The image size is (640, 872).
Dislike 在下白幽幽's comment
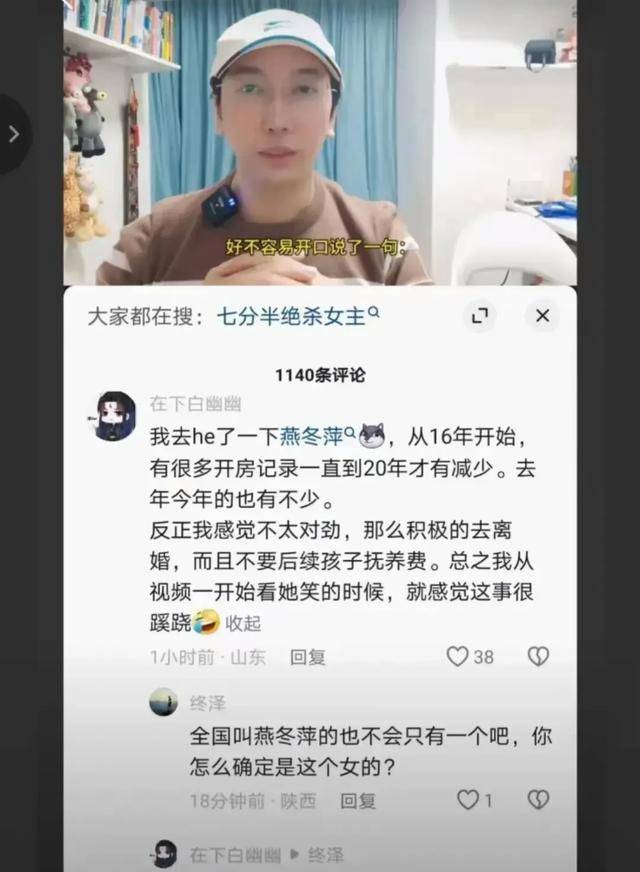click(x=538, y=656)
